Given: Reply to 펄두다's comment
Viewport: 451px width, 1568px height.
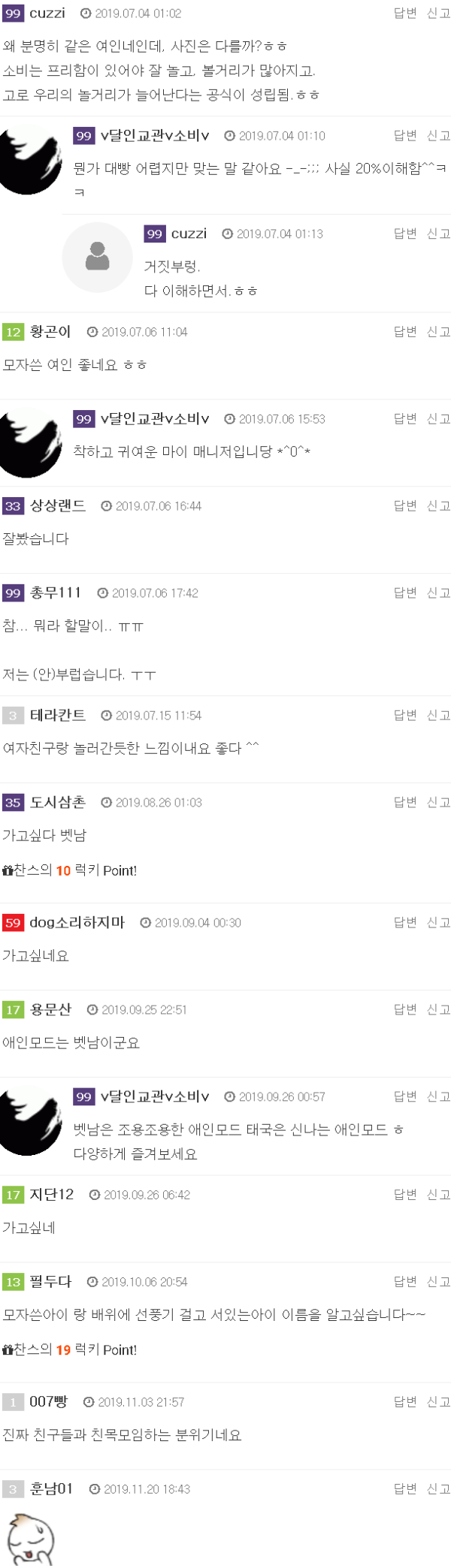Looking at the screenshot, I should pyautogui.click(x=404, y=1282).
